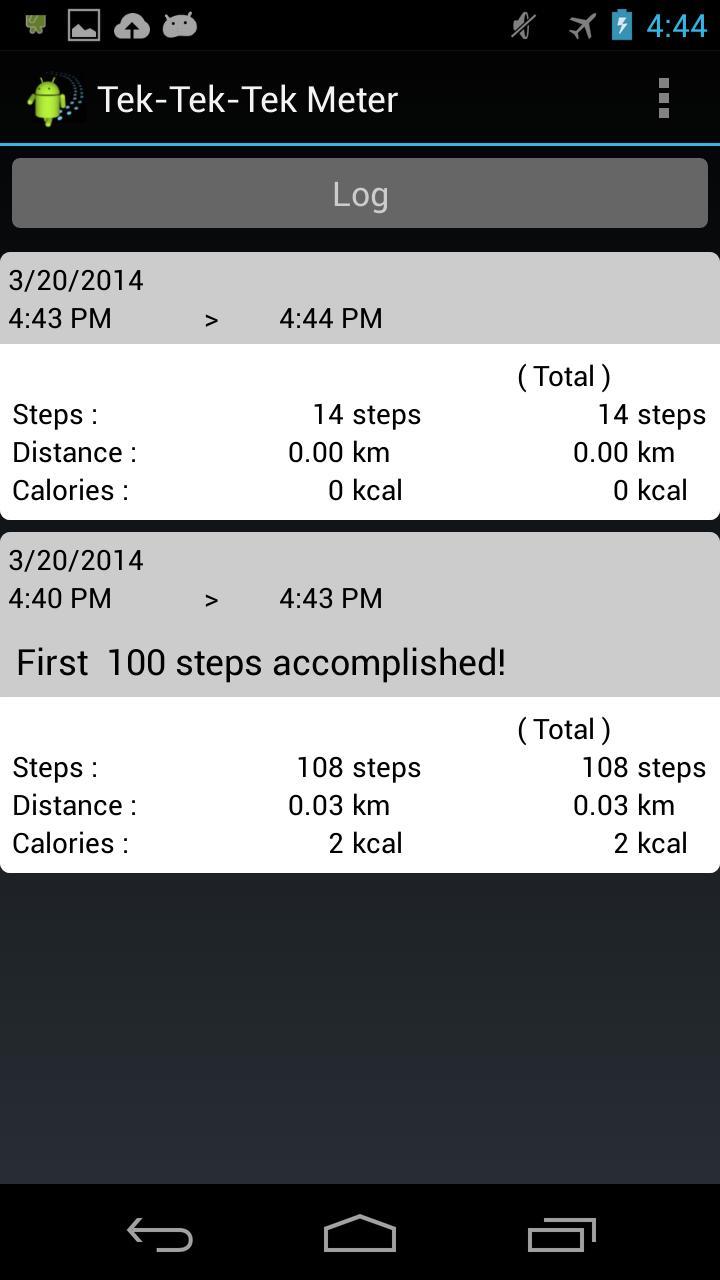The width and height of the screenshot is (720, 1280).
Task: Tap the Log button
Action: (x=360, y=193)
